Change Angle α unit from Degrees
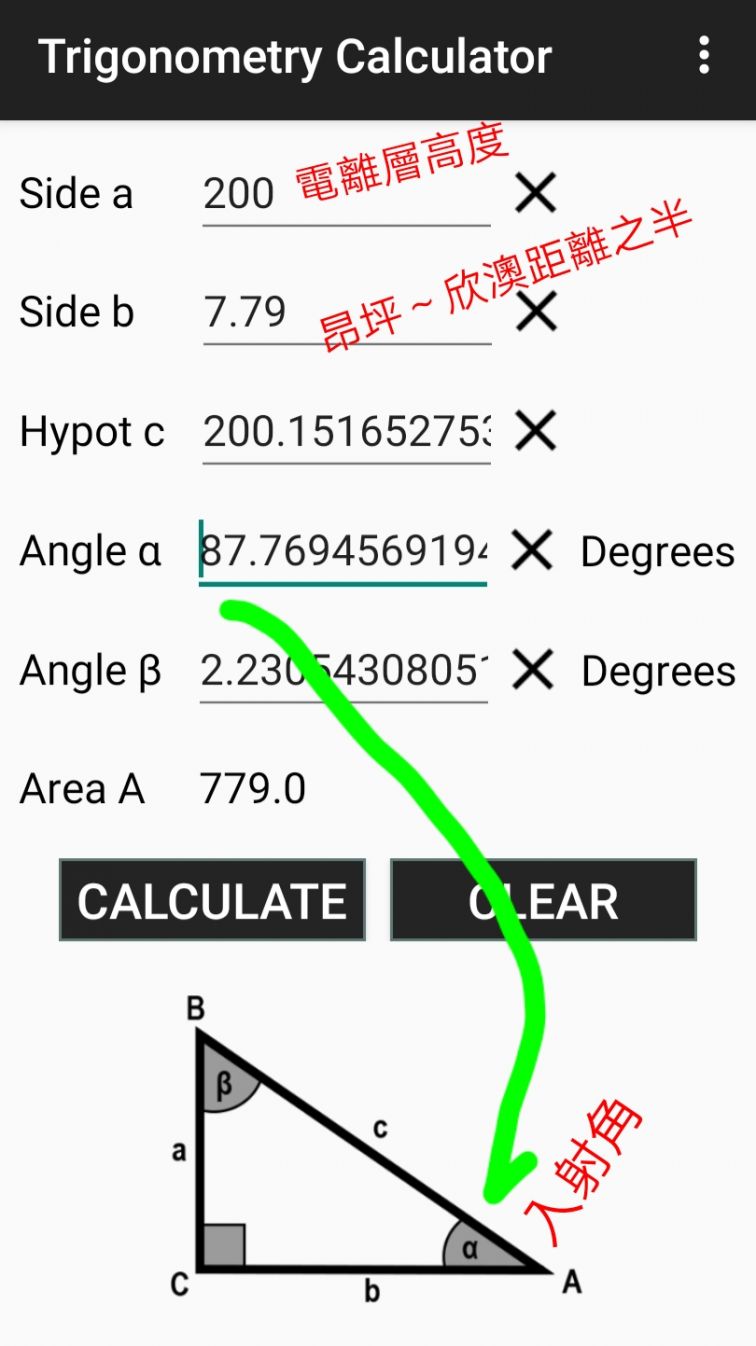The height and width of the screenshot is (1346, 756). pos(657,552)
